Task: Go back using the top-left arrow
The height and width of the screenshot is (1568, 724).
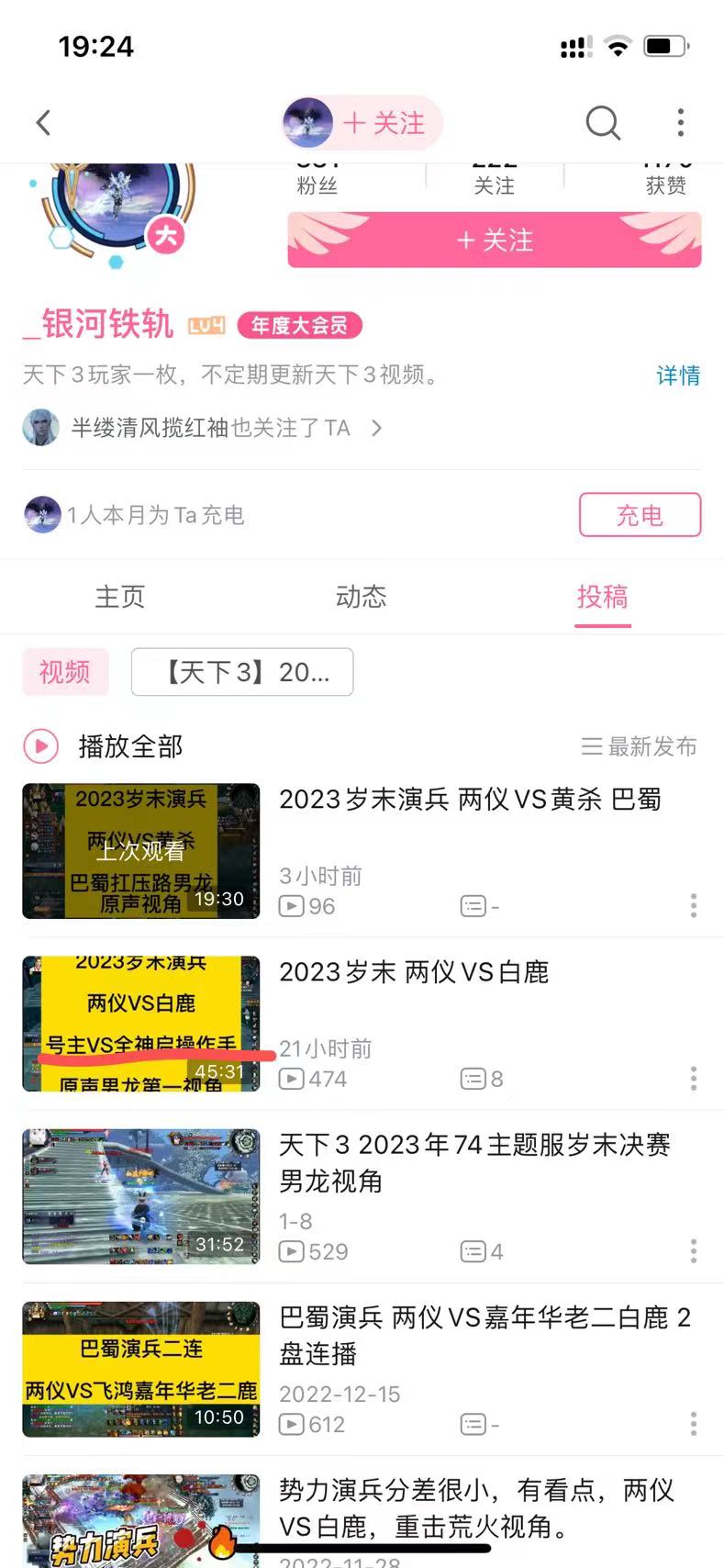Action: [x=43, y=123]
